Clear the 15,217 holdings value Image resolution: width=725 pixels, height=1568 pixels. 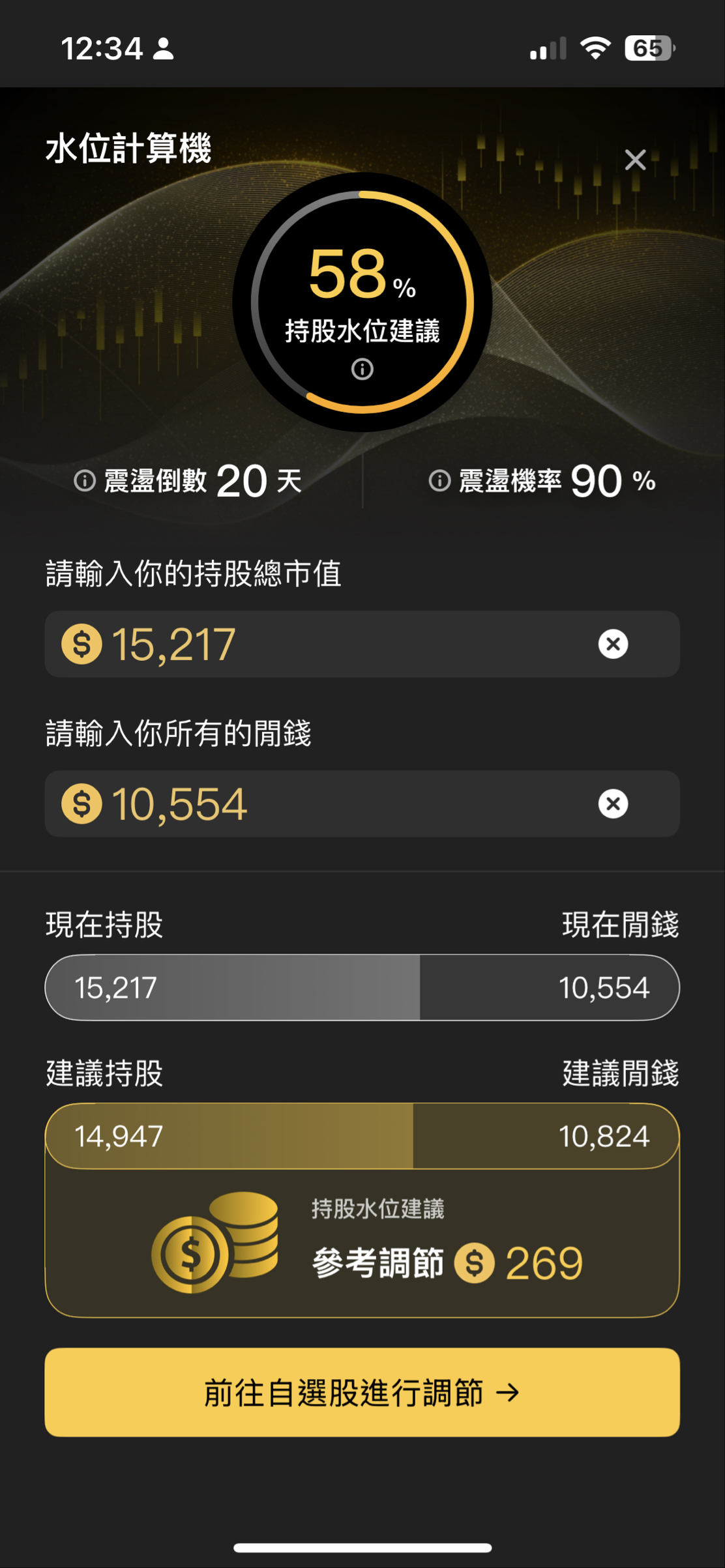(613, 644)
